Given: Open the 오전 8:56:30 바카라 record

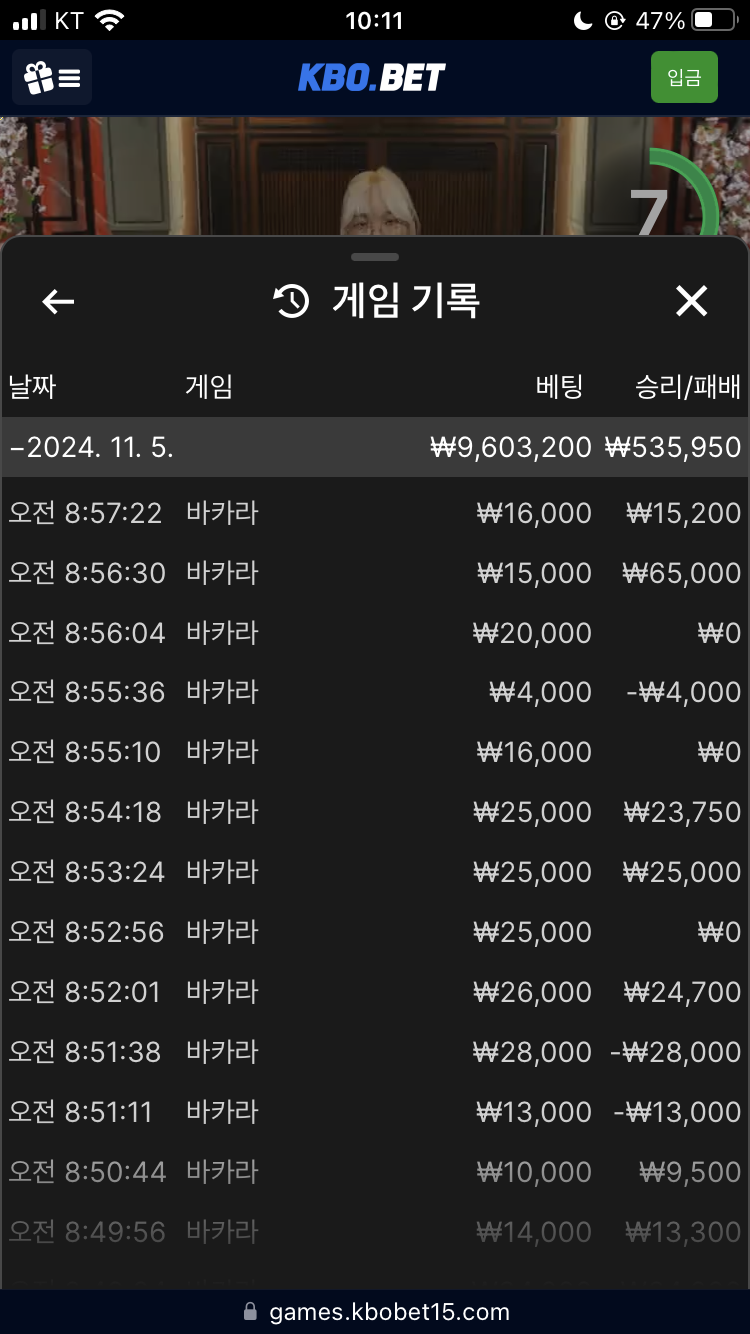Looking at the screenshot, I should 375,573.
